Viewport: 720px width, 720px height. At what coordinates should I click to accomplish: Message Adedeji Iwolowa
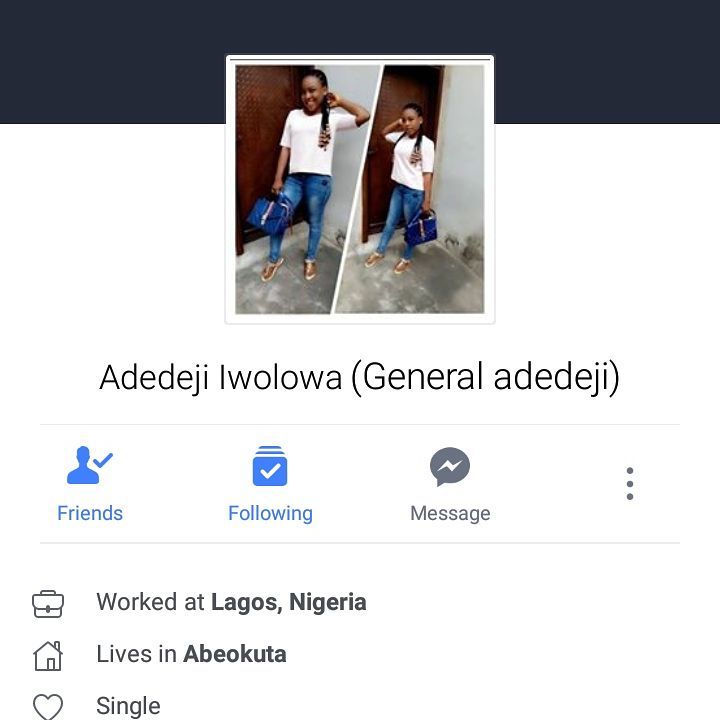(x=450, y=485)
